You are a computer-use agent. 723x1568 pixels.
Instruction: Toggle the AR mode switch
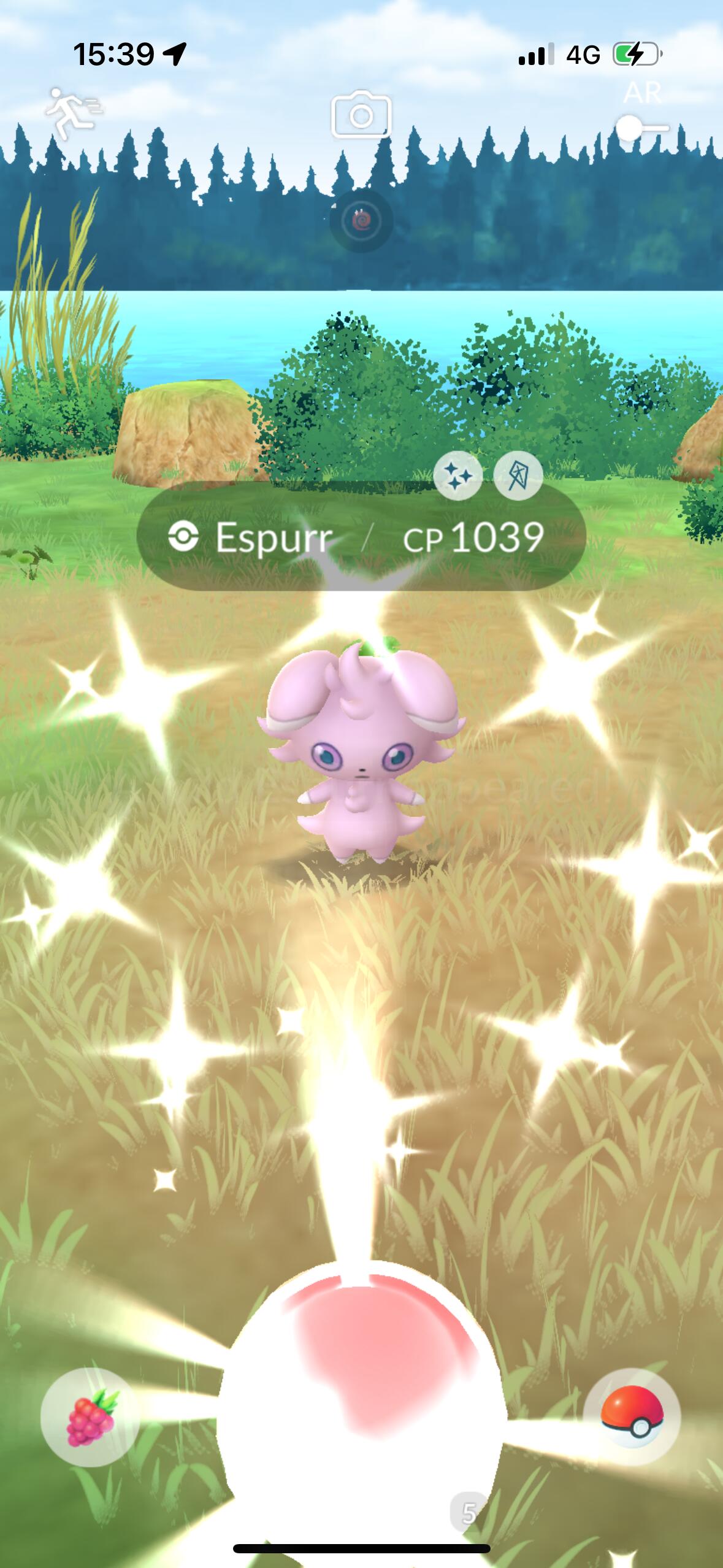click(x=641, y=128)
